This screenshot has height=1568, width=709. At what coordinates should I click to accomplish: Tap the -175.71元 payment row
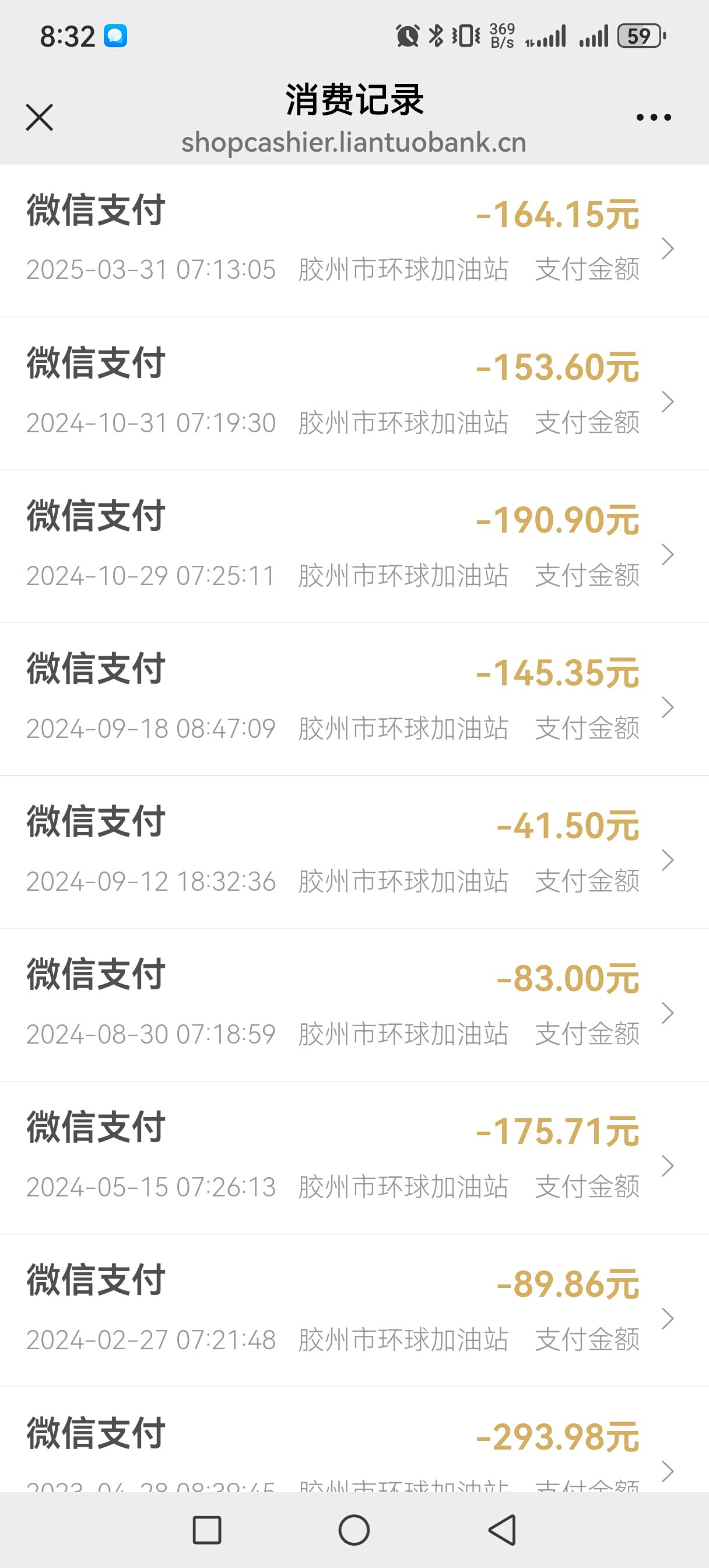[354, 1158]
